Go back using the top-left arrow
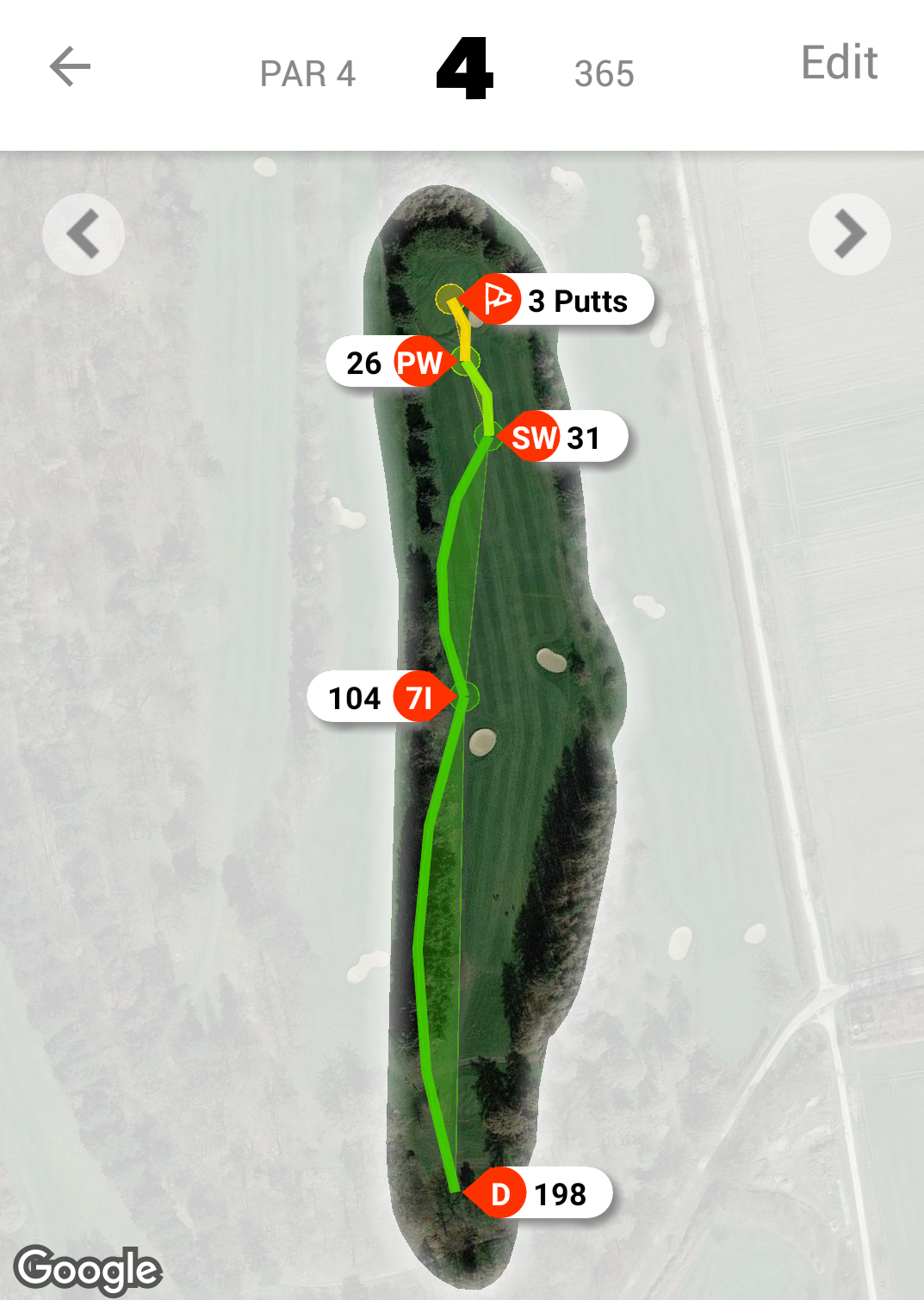924x1300 pixels. [x=70, y=67]
